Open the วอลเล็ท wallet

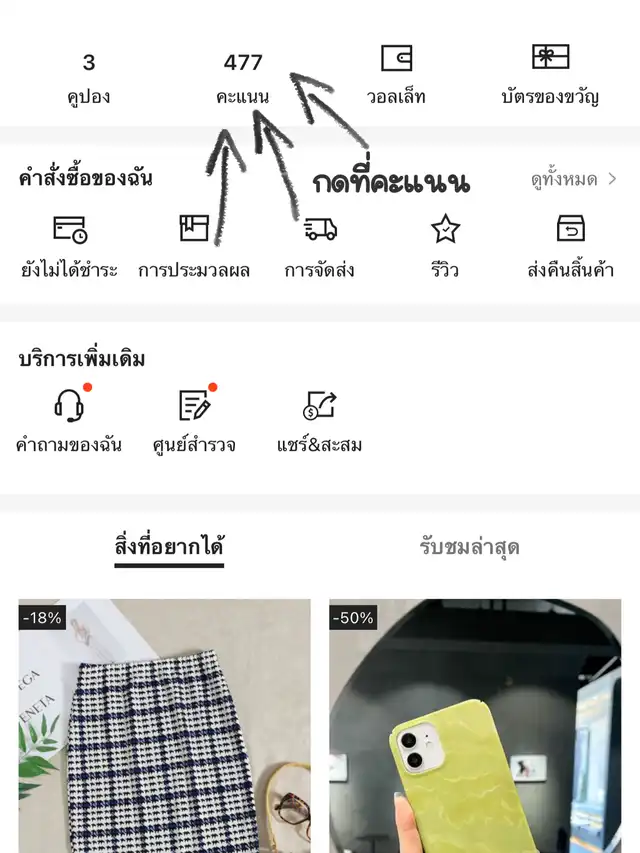coord(396,76)
